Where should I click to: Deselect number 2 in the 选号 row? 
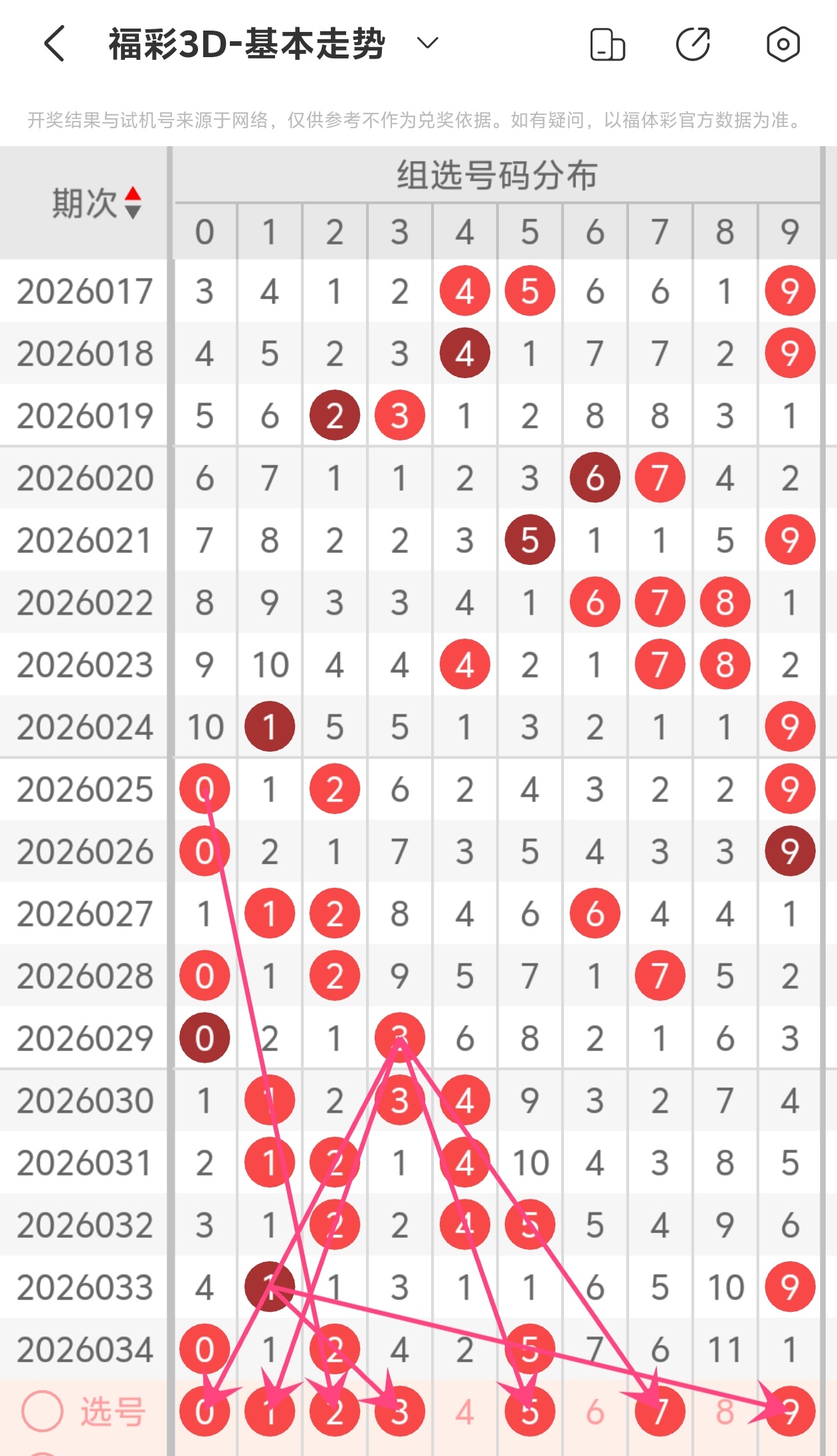[x=335, y=1411]
